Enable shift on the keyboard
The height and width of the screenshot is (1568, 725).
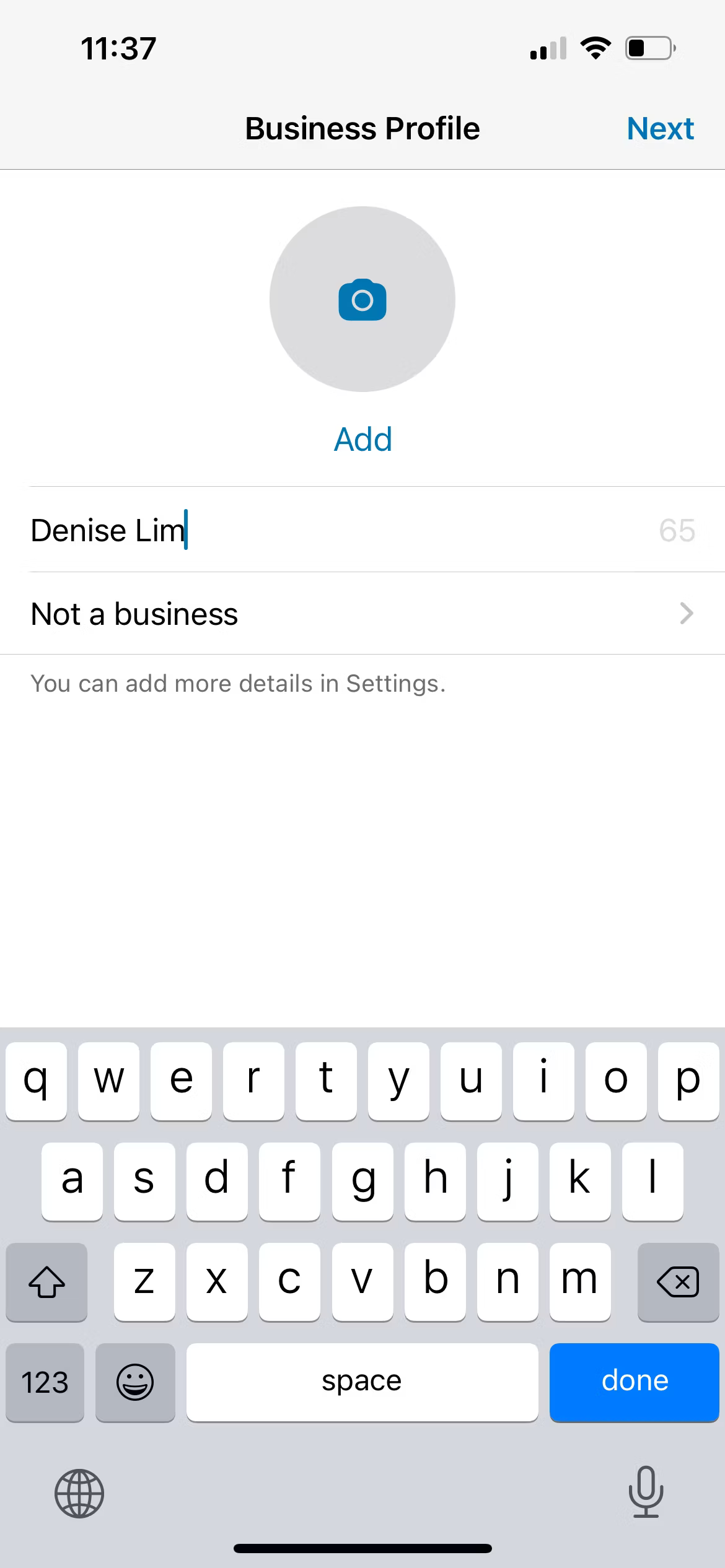click(46, 1282)
